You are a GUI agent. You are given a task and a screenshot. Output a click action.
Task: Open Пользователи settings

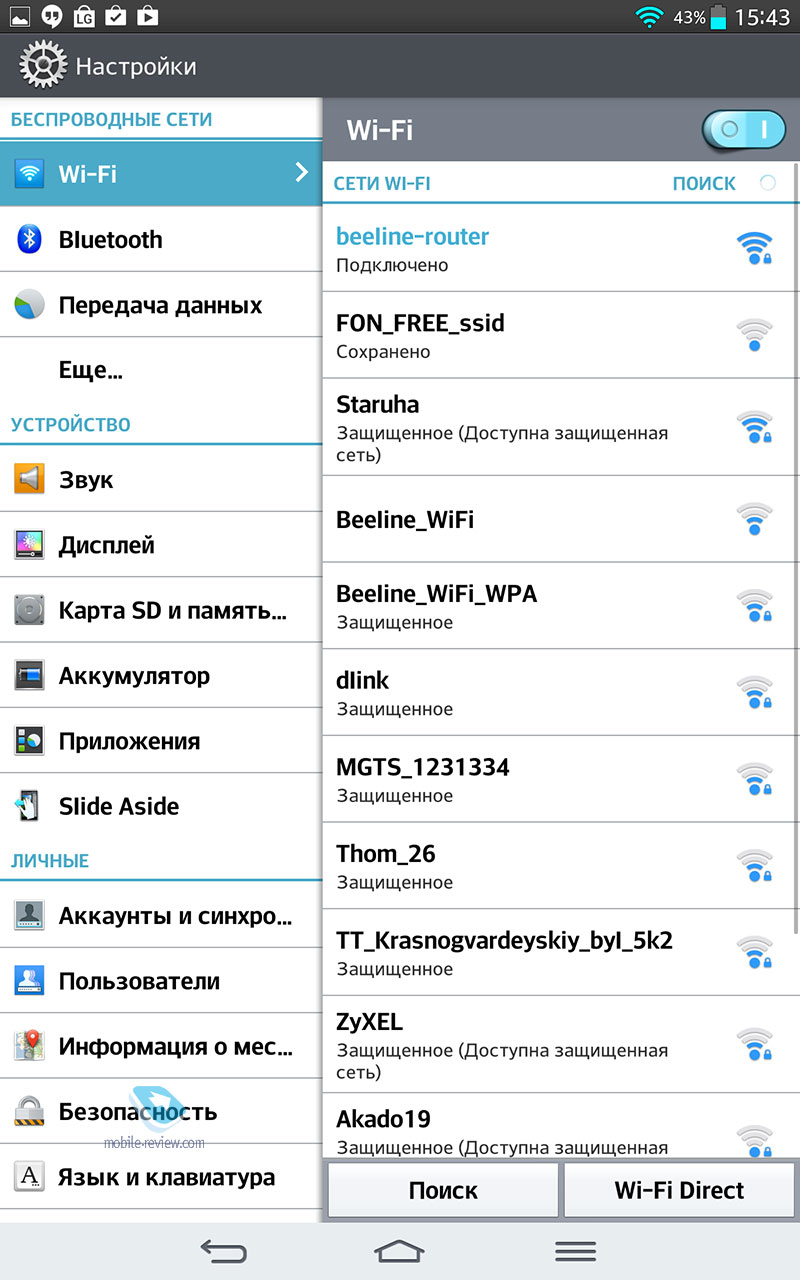pyautogui.click(x=161, y=981)
